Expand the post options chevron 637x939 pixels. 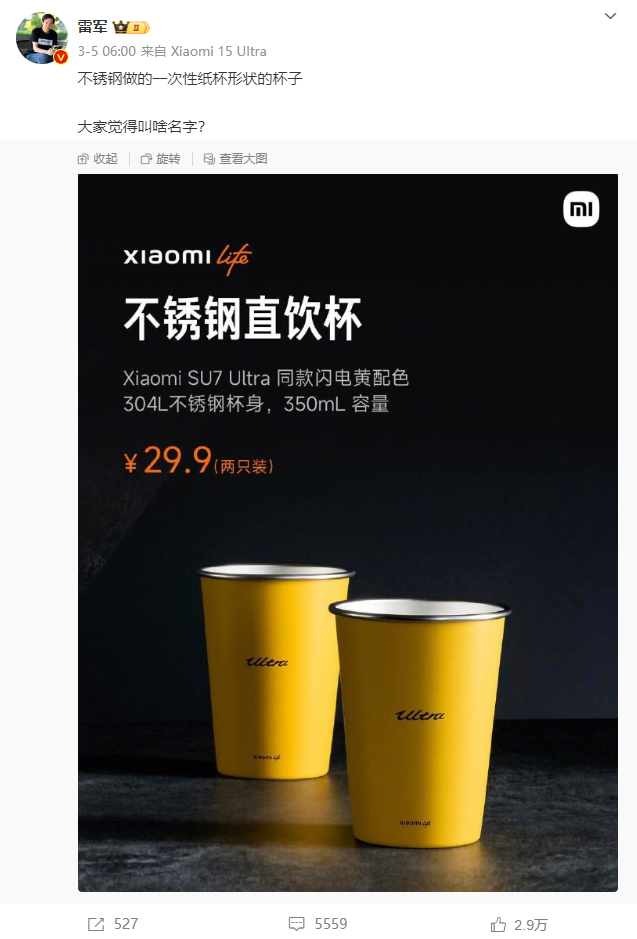coord(613,16)
